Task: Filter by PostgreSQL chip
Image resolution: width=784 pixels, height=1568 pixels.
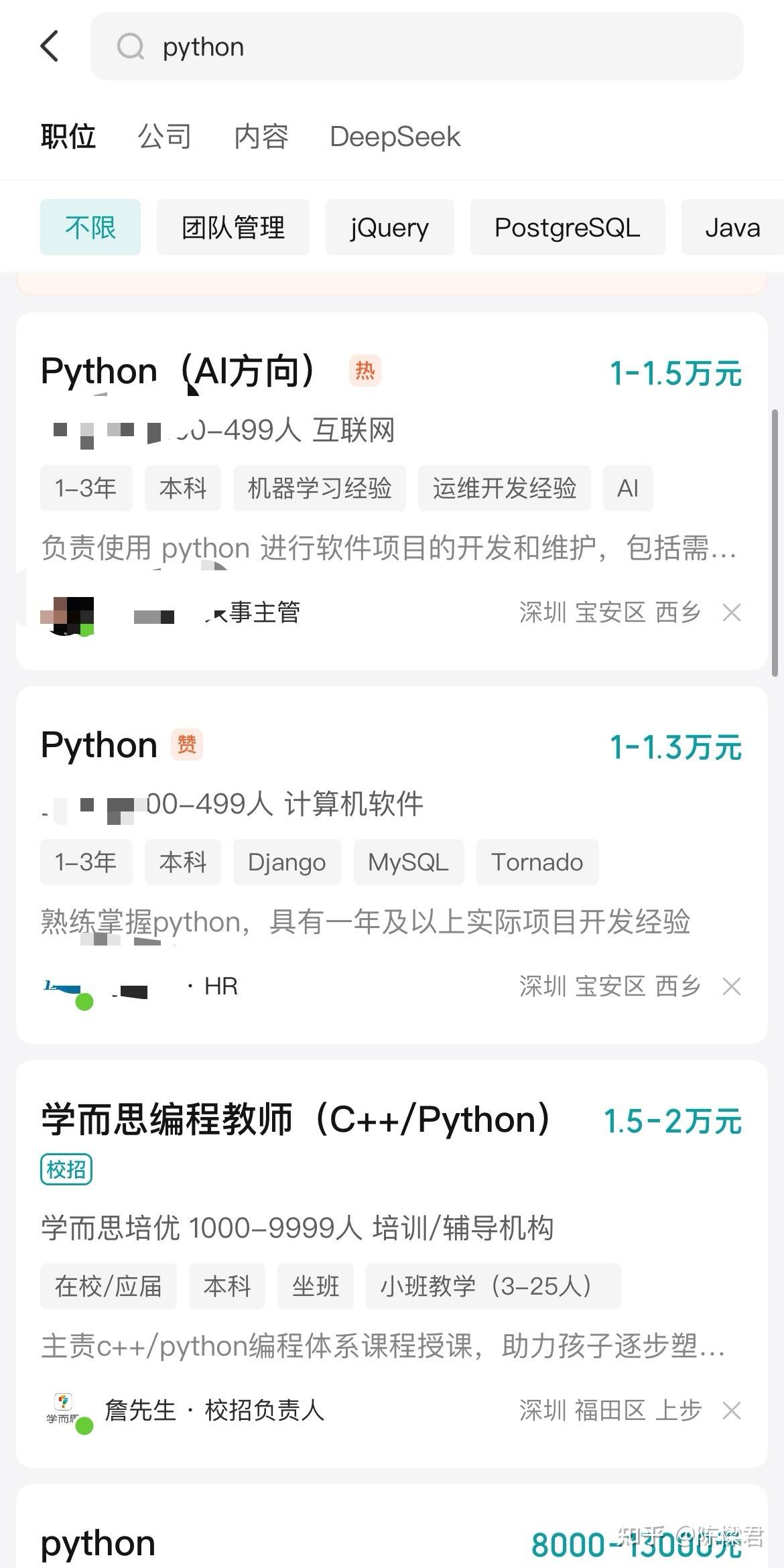Action: point(567,227)
